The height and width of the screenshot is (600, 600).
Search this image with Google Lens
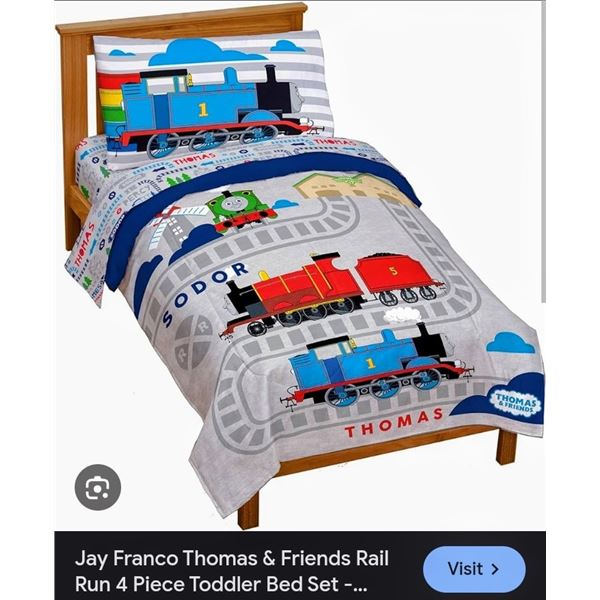[98, 488]
